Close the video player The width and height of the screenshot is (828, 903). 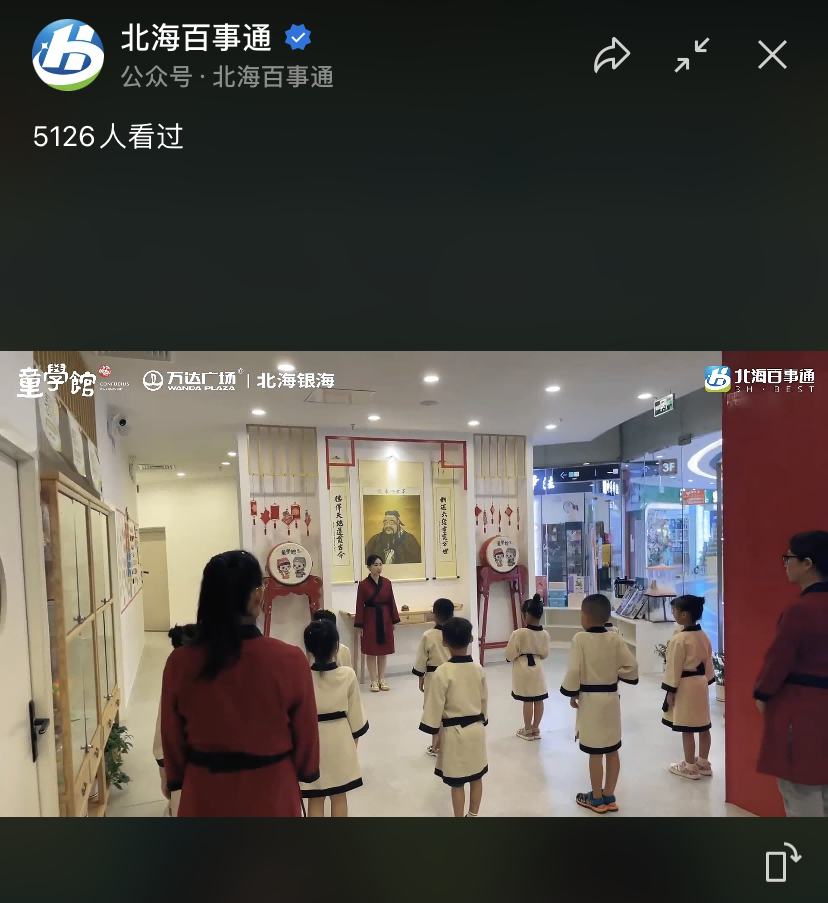pos(772,55)
